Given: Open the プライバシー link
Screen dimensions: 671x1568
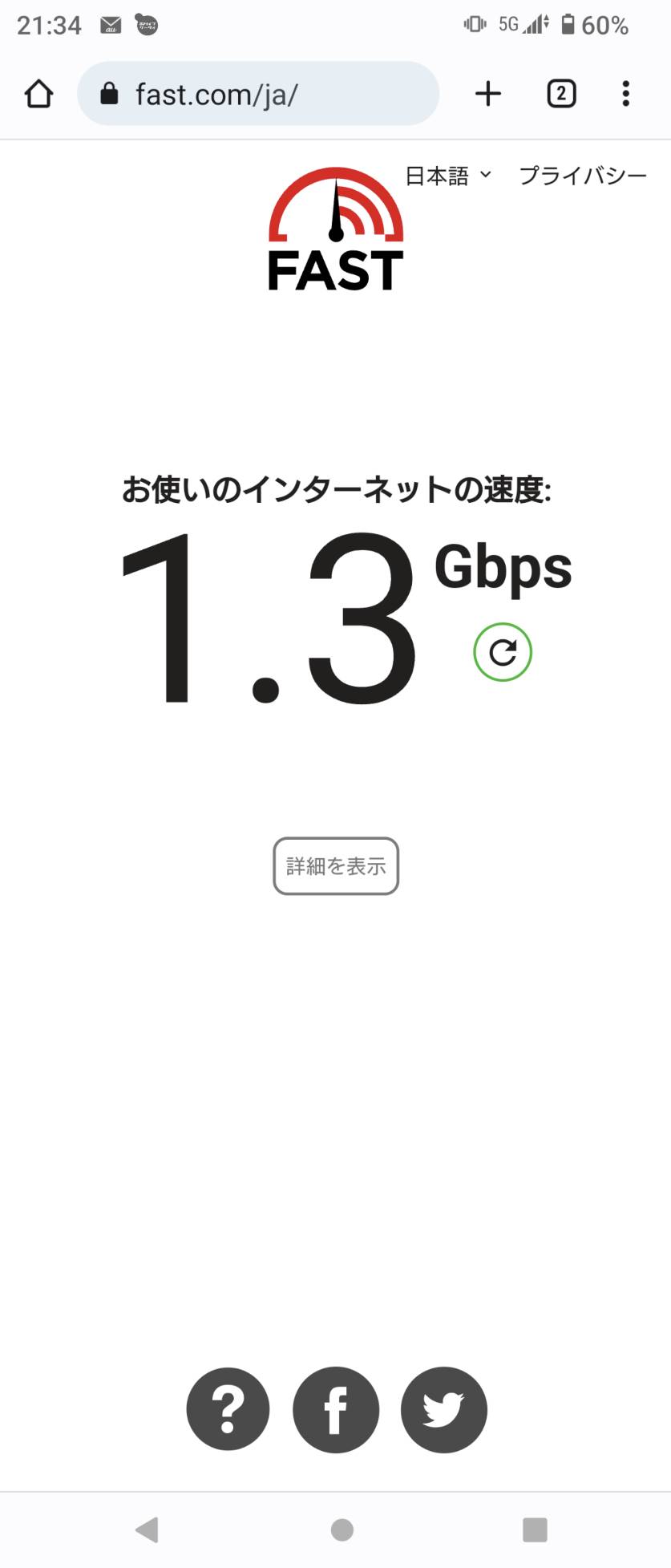Looking at the screenshot, I should [x=583, y=176].
